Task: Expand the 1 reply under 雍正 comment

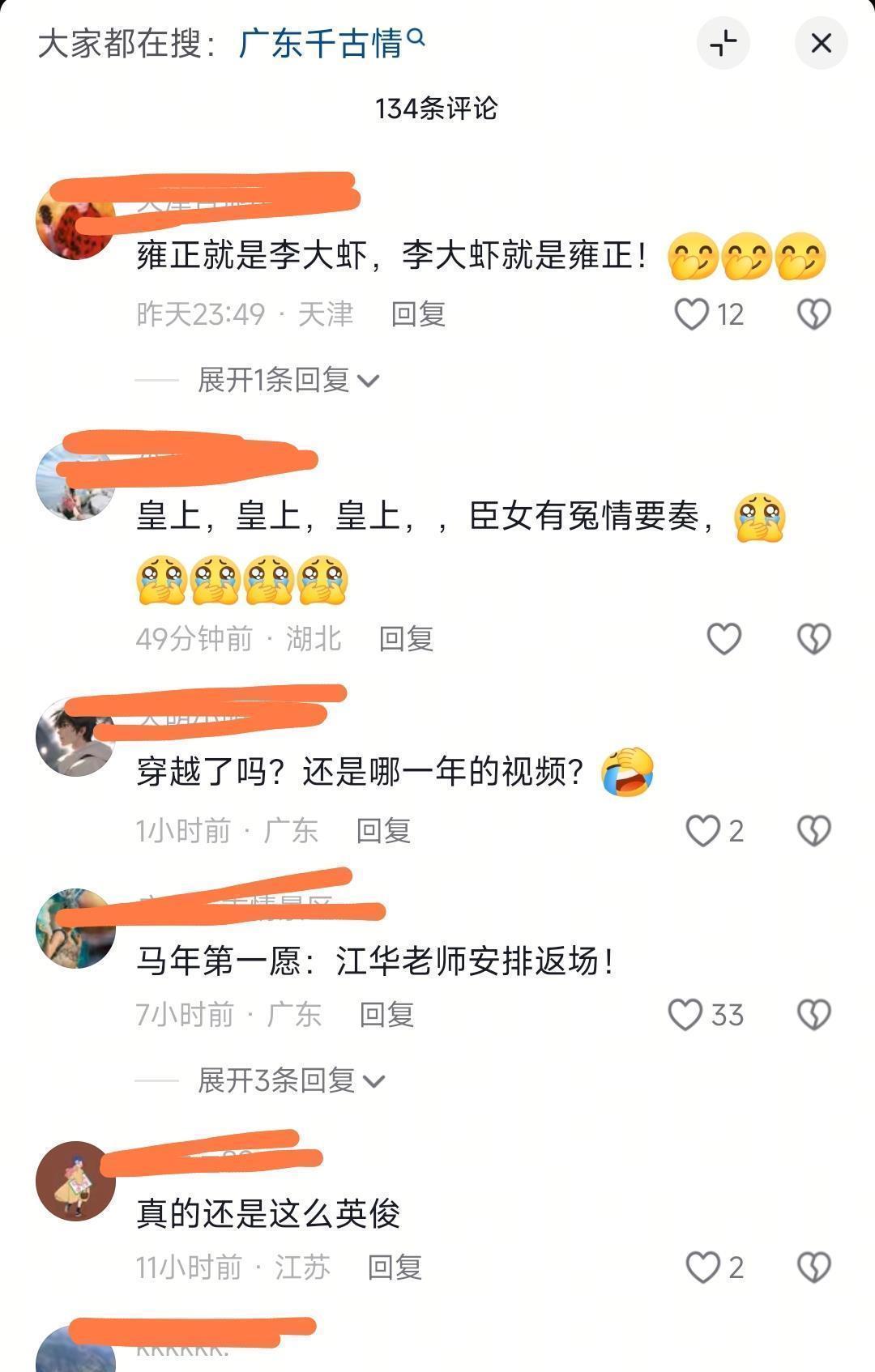Action: (288, 379)
